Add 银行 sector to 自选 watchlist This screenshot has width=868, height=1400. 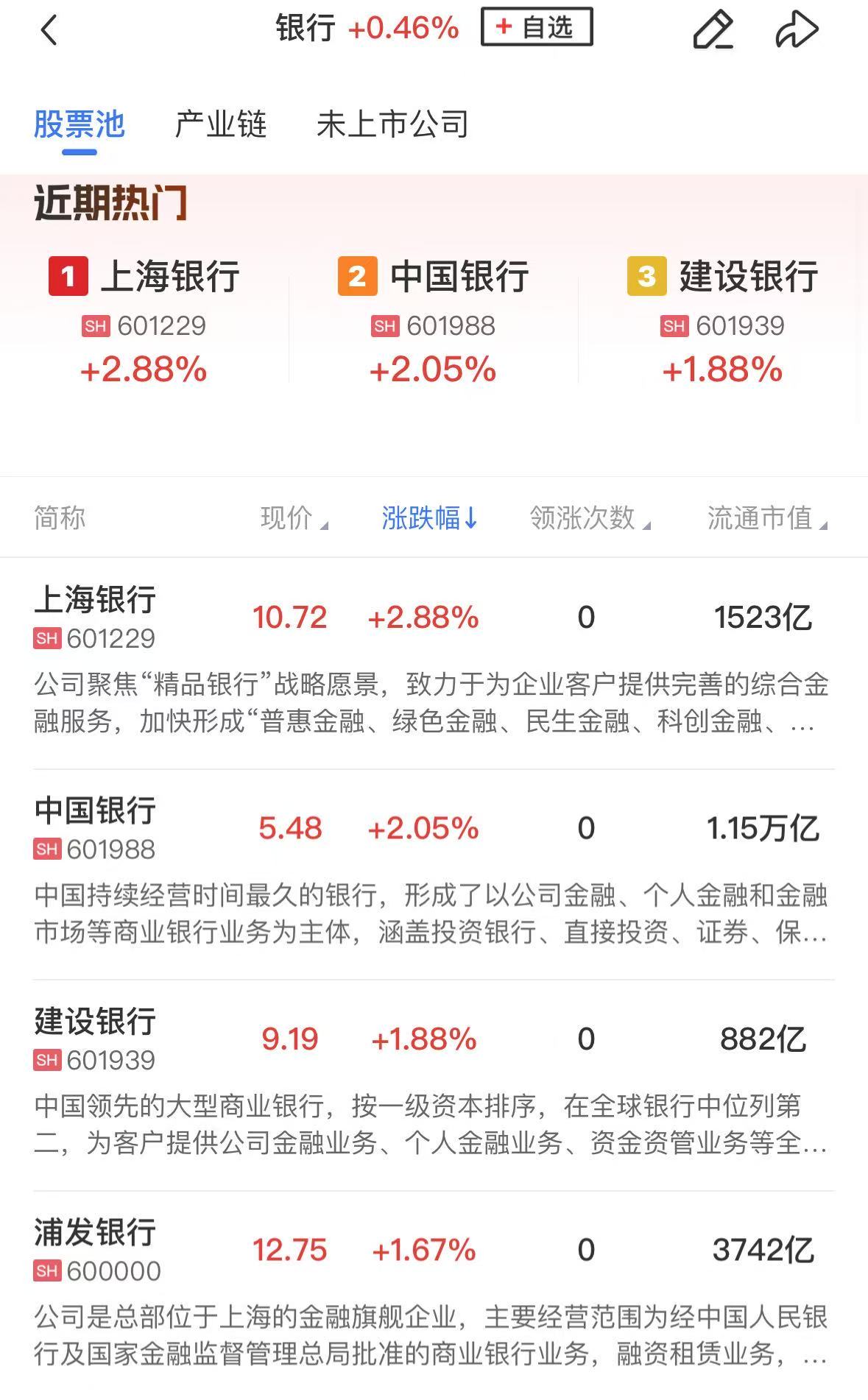click(x=537, y=28)
